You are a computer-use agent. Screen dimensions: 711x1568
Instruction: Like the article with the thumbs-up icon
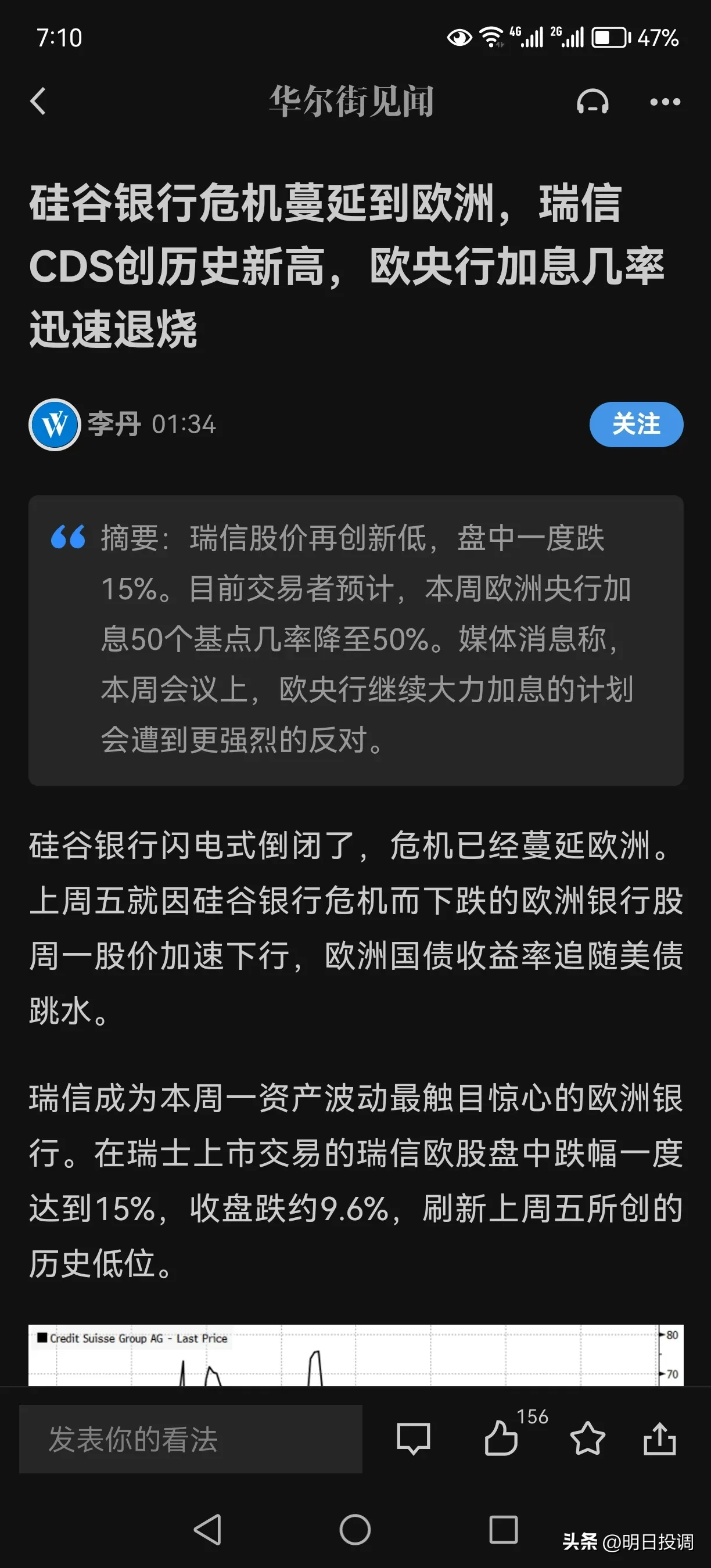(501, 1439)
